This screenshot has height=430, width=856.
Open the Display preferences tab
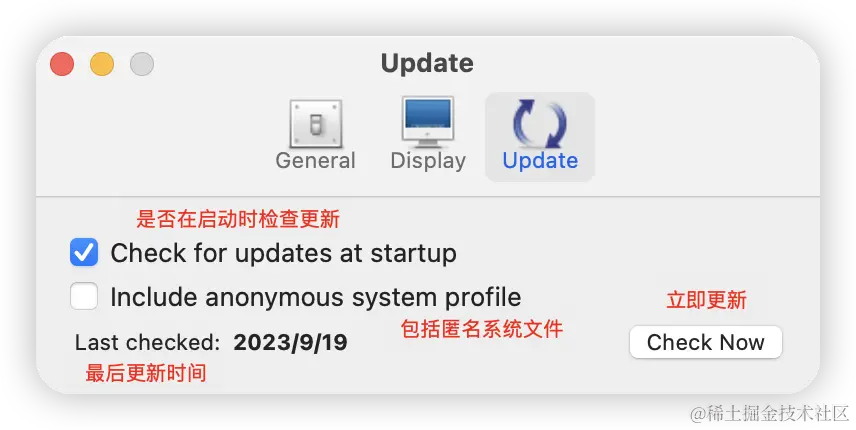point(428,135)
